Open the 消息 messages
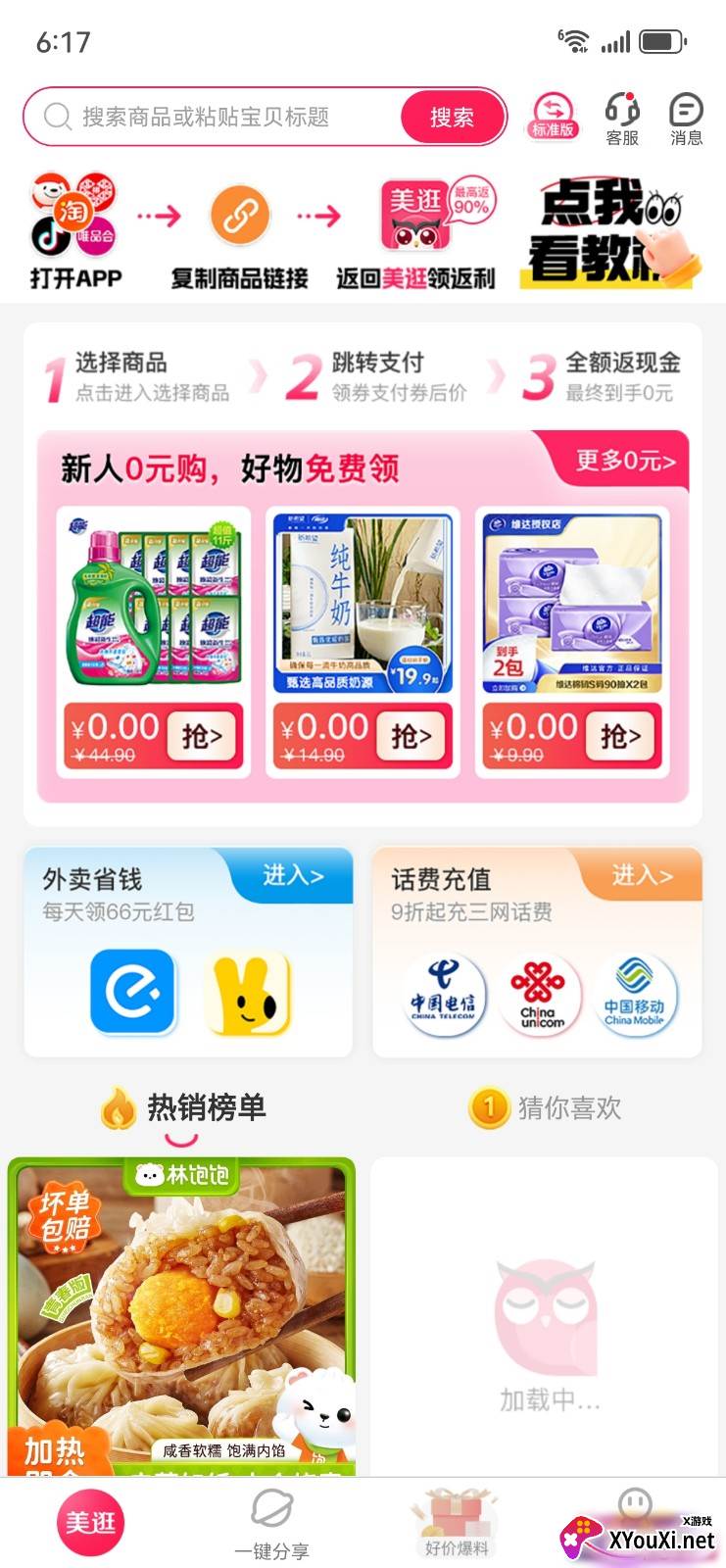 point(686,119)
